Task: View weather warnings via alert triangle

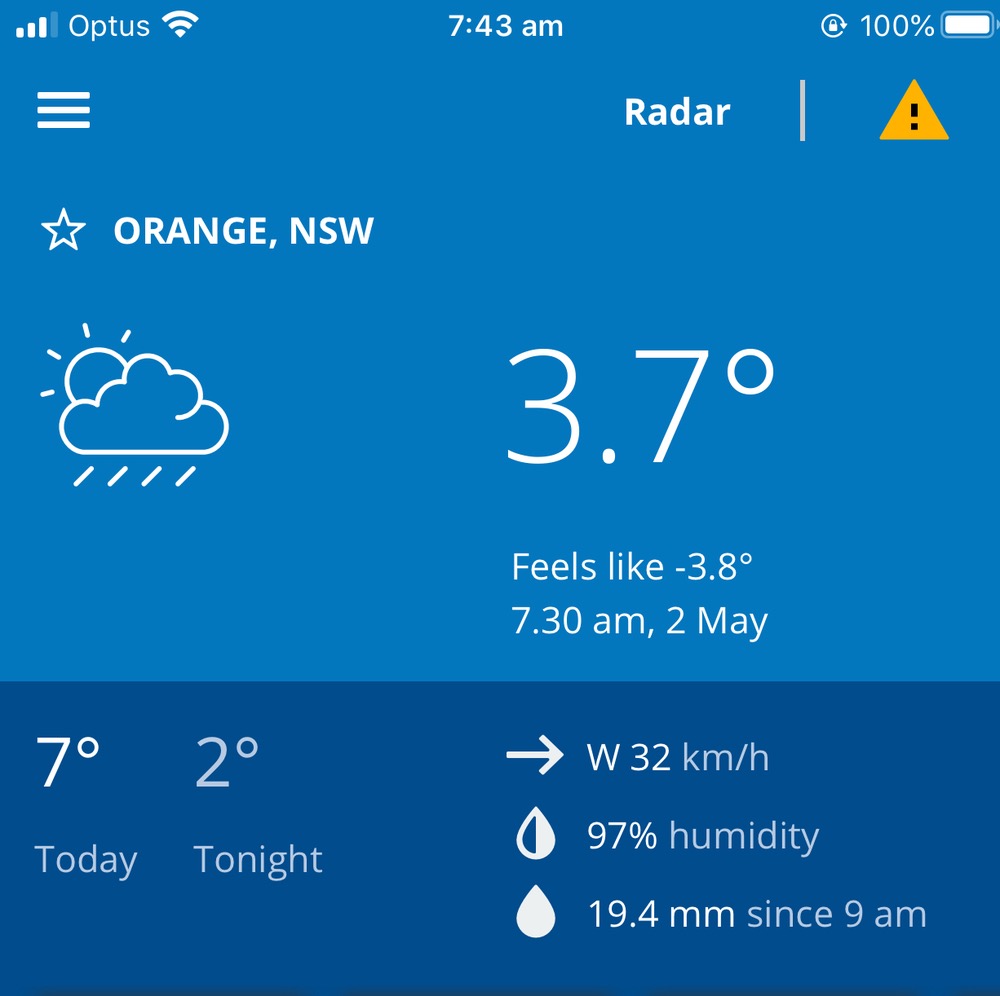Action: coord(913,112)
